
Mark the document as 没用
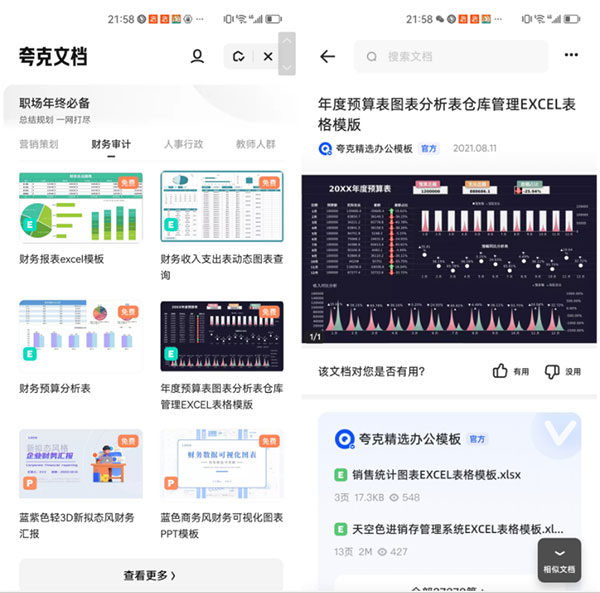click(562, 371)
